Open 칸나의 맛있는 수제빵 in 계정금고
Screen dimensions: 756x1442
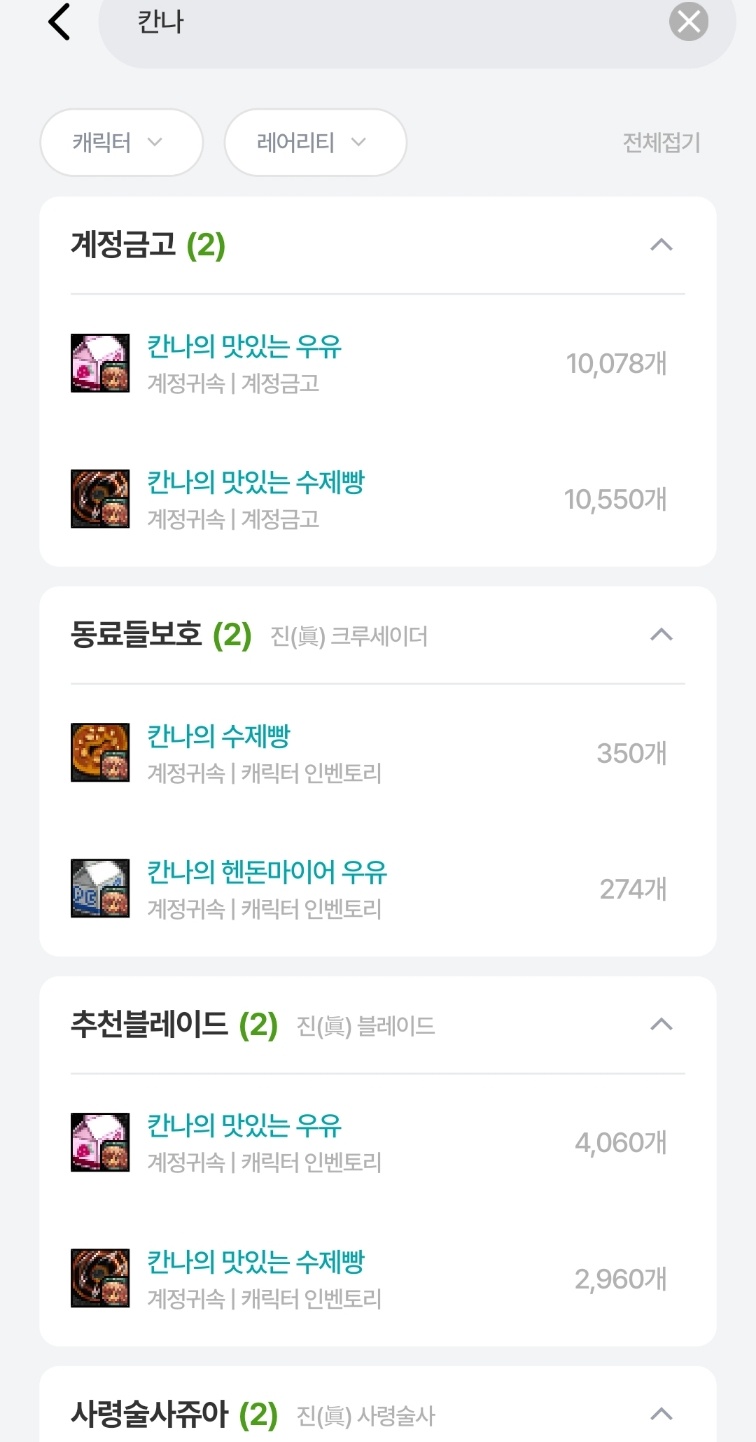(x=256, y=483)
